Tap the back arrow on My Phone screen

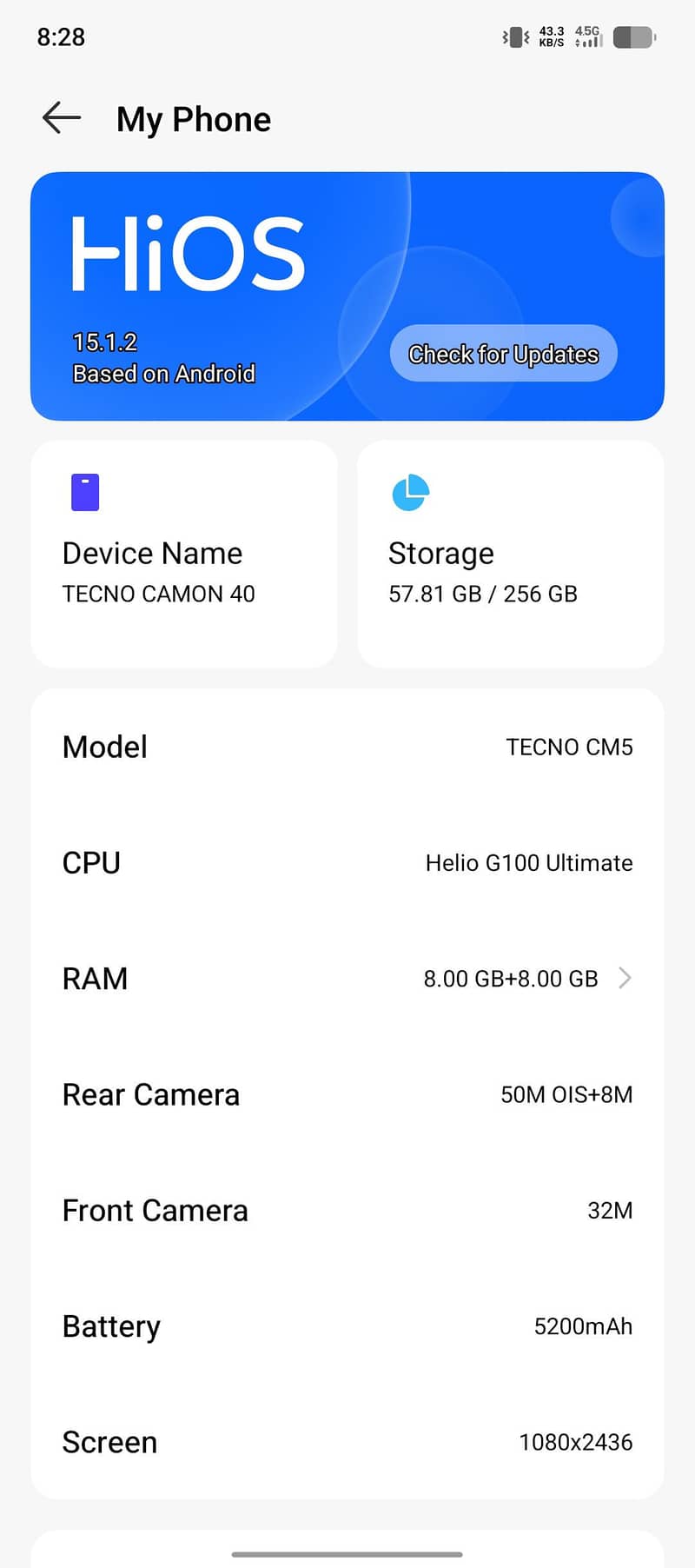click(x=59, y=118)
